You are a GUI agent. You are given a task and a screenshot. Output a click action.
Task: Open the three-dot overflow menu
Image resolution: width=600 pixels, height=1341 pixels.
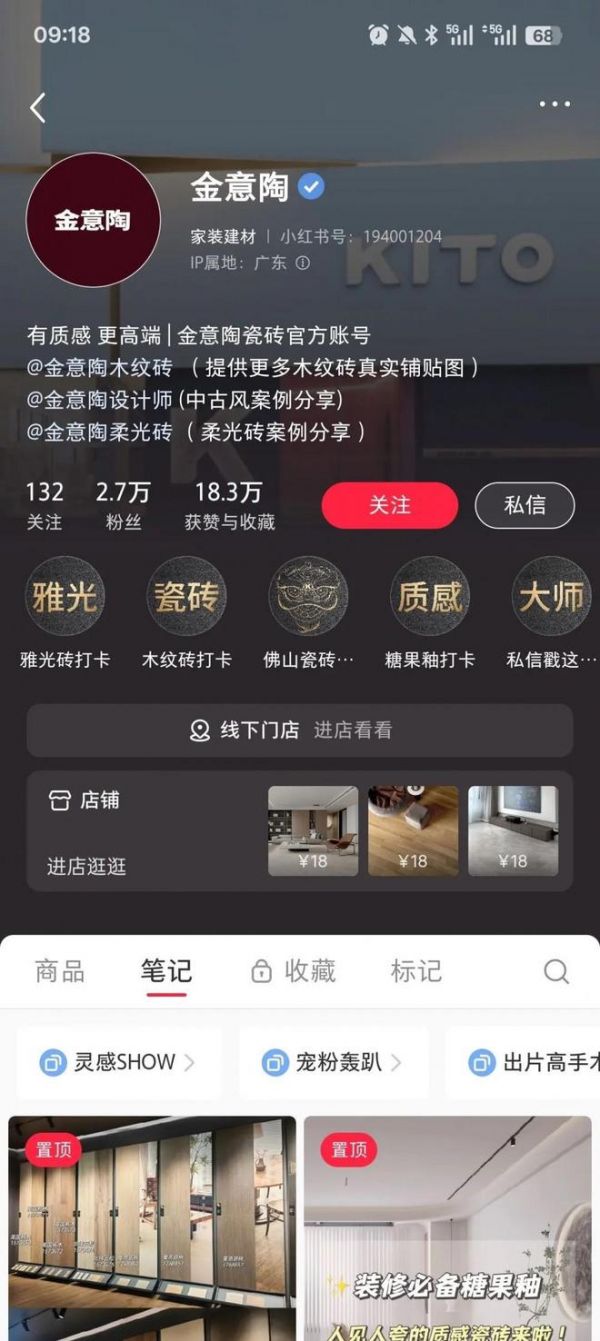[x=554, y=104]
